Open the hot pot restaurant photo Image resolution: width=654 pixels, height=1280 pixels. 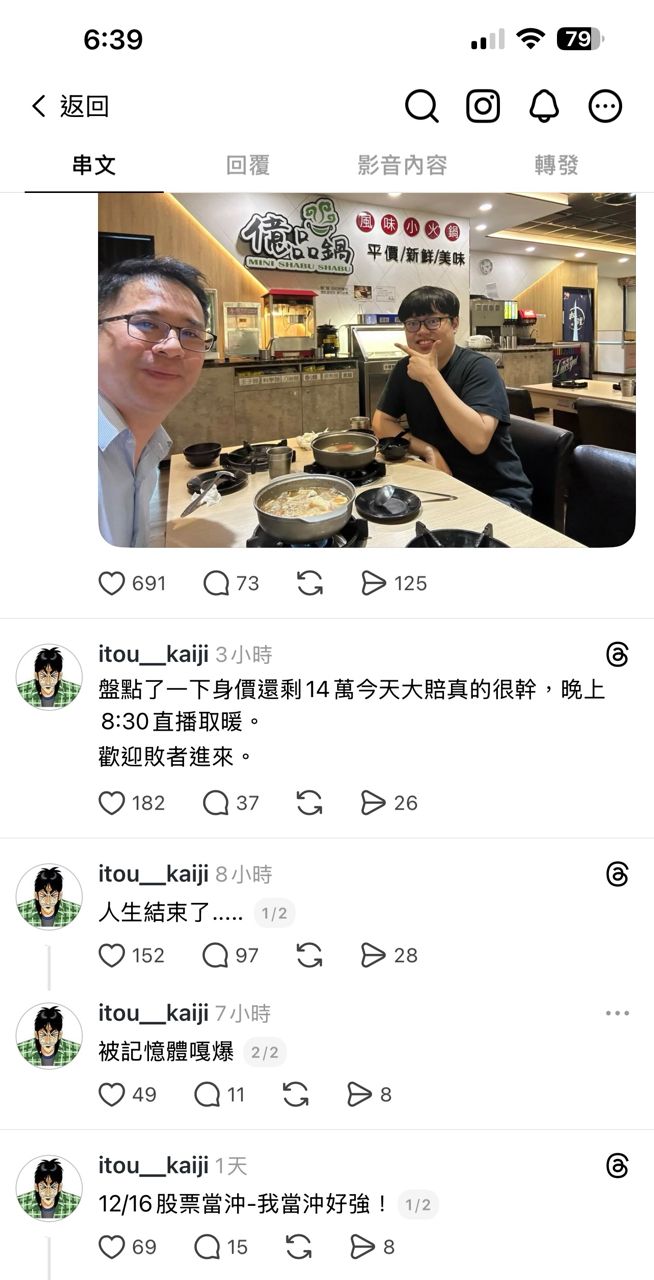(366, 370)
